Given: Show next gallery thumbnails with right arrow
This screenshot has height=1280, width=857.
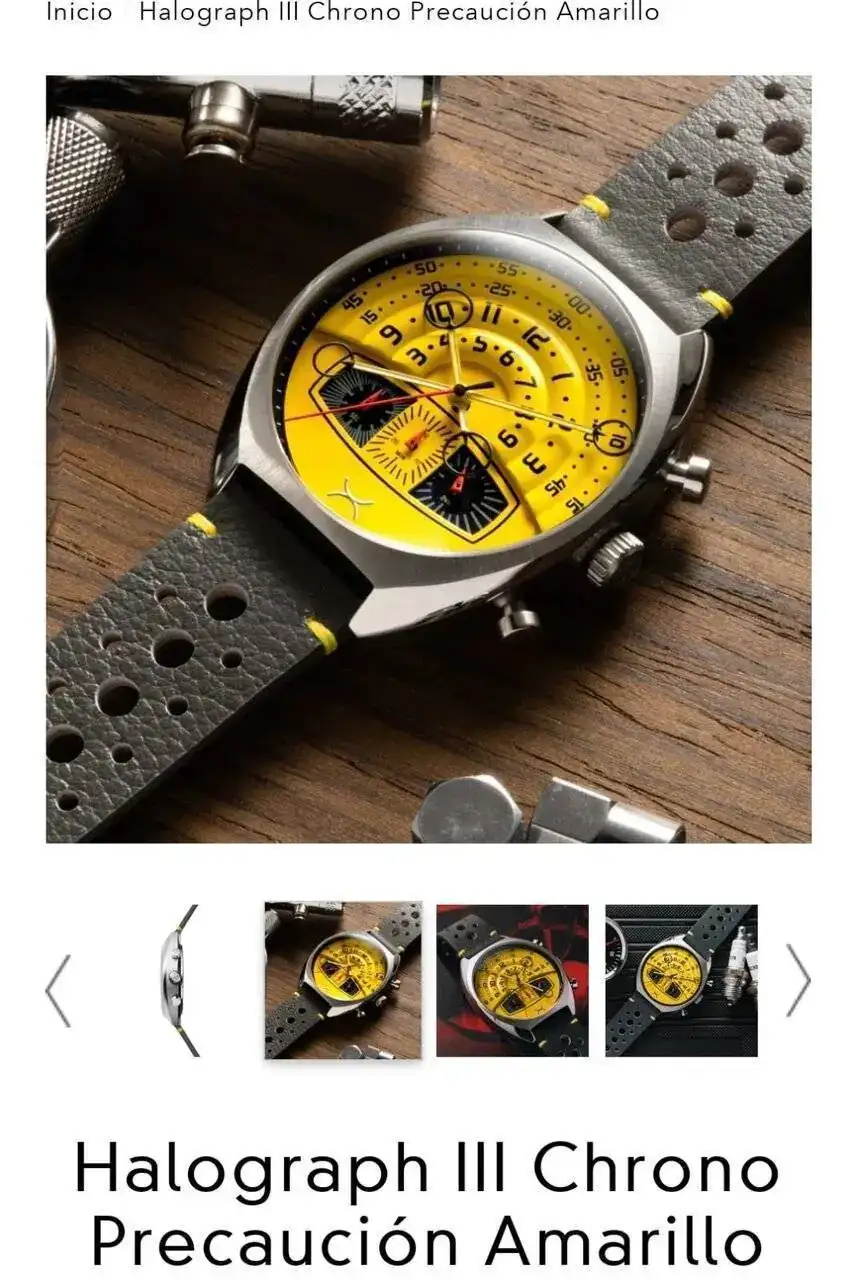Looking at the screenshot, I should 798,981.
